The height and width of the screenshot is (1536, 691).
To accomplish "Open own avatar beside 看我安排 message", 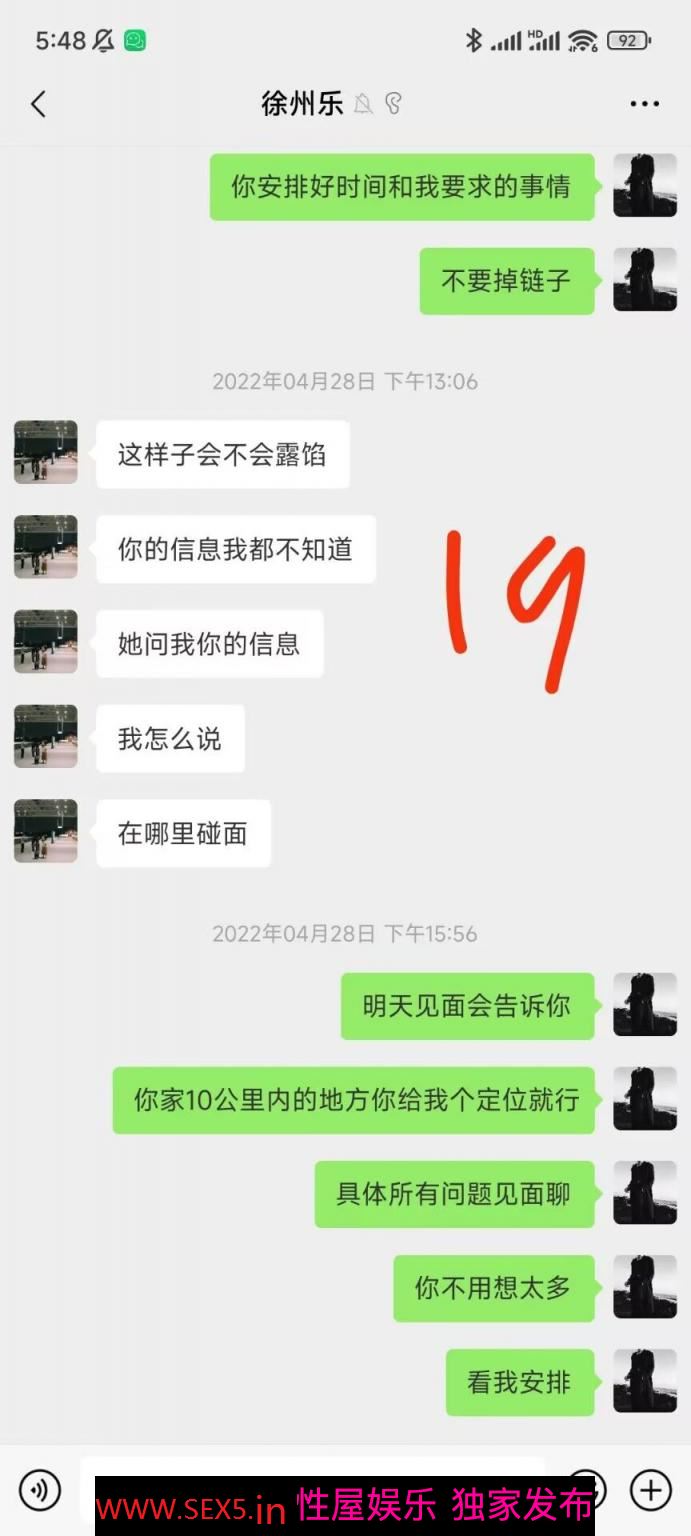I will point(645,1381).
